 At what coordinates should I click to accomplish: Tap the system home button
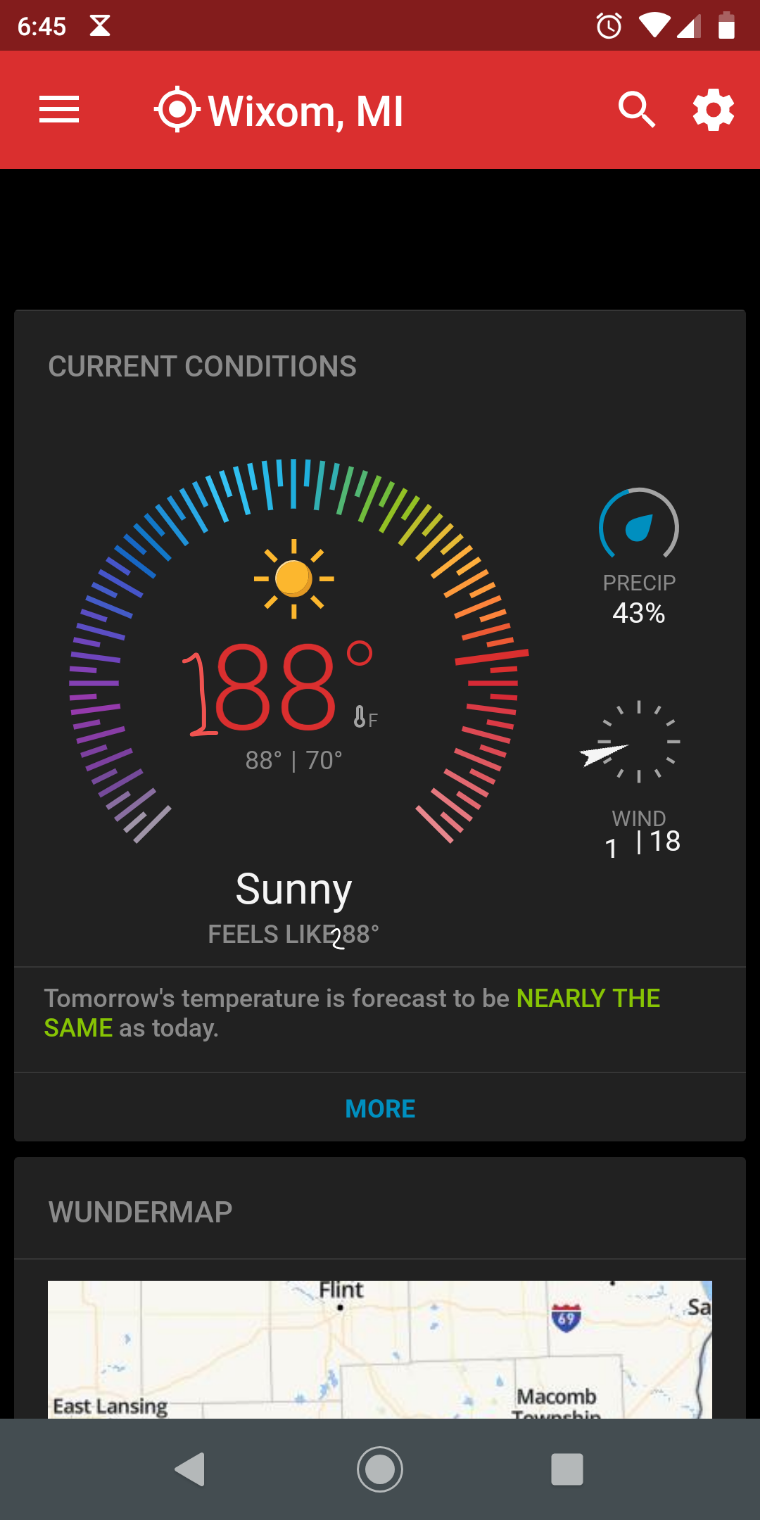pos(380,1469)
